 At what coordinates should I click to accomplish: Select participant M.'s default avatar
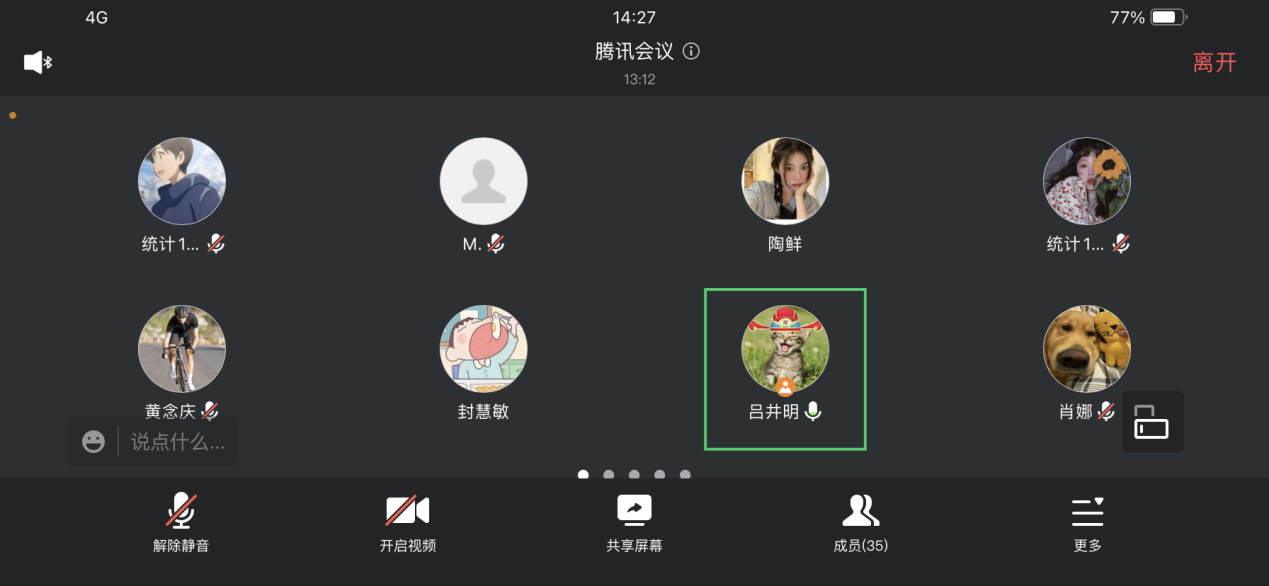tap(484, 182)
